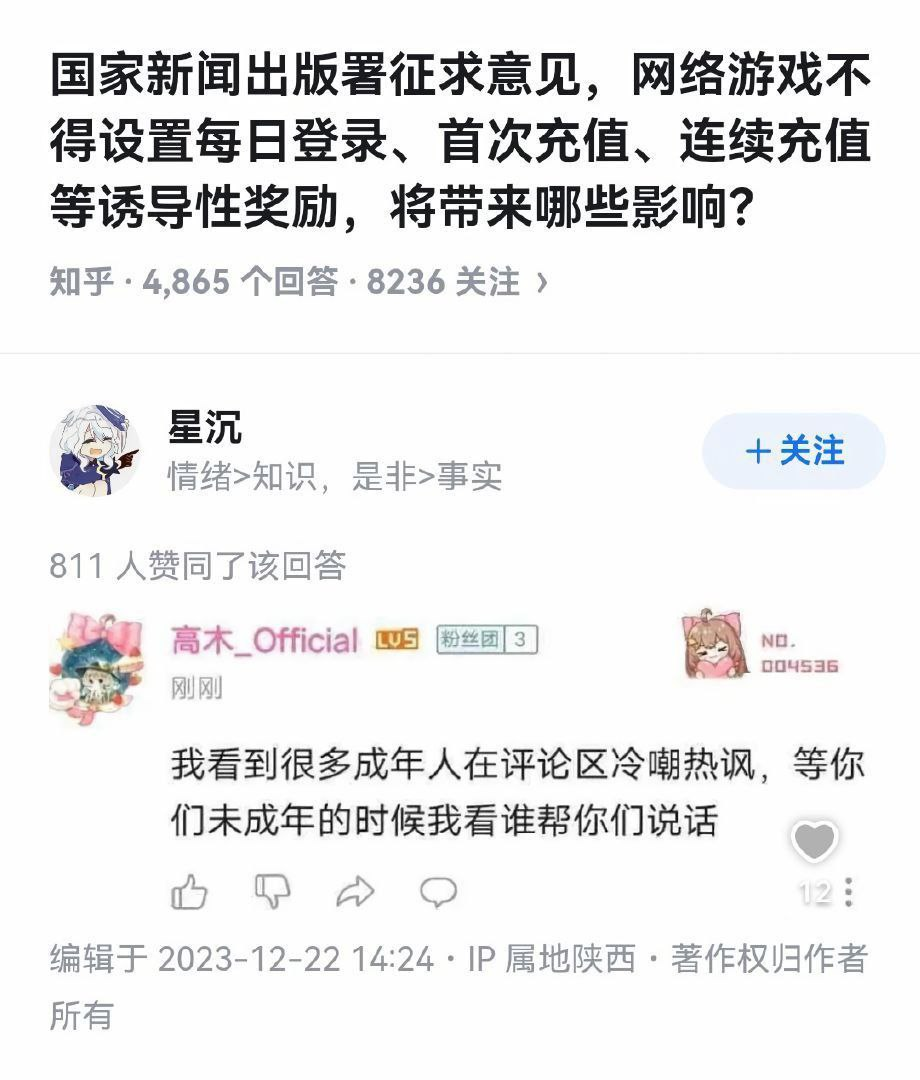Open the question's full answers link
The height and width of the screenshot is (1080, 920).
click(x=298, y=283)
